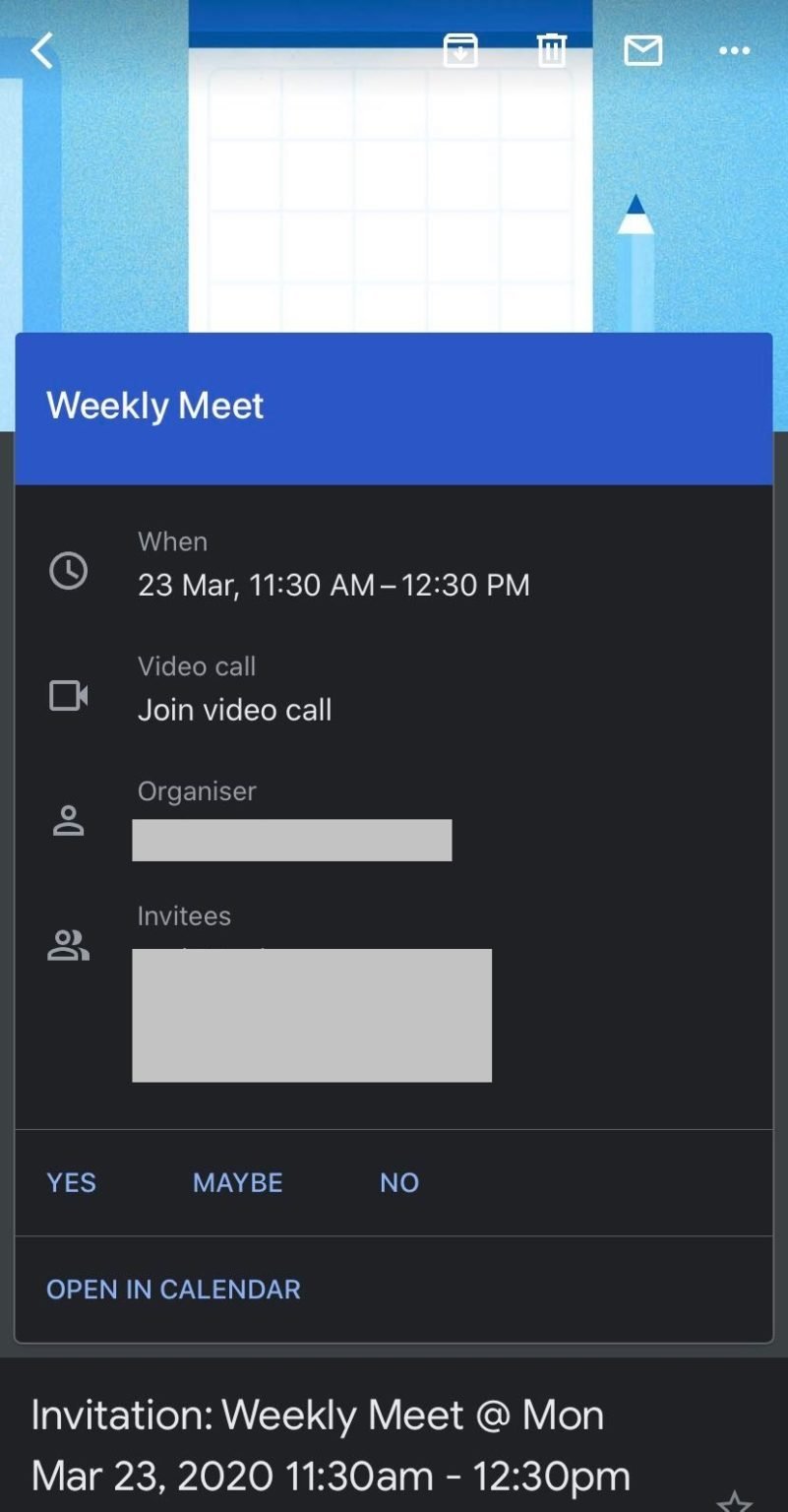This screenshot has height=1512, width=788.
Task: Join the video call
Action: (x=234, y=710)
